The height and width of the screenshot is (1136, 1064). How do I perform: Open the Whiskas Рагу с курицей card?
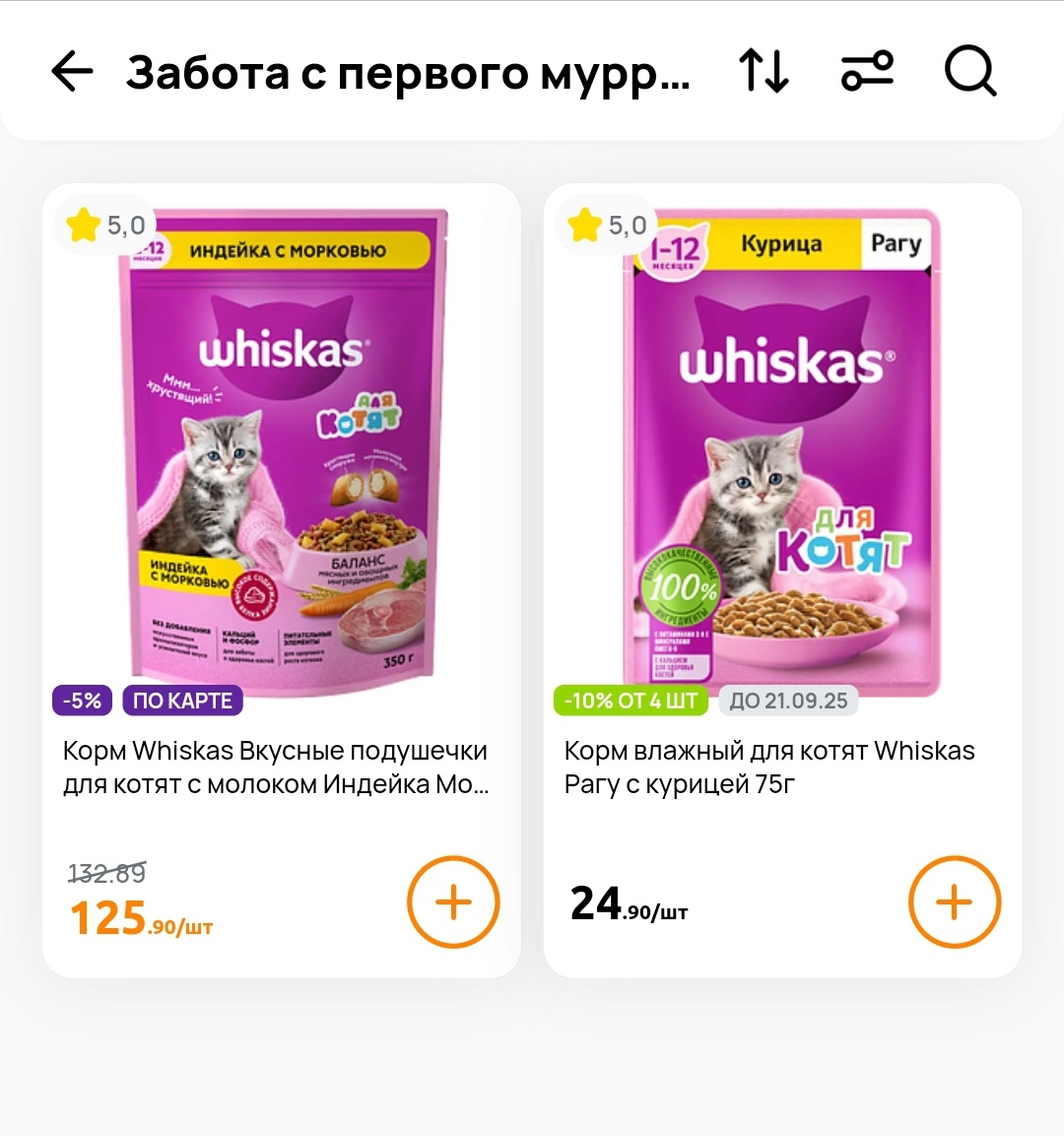[782, 453]
